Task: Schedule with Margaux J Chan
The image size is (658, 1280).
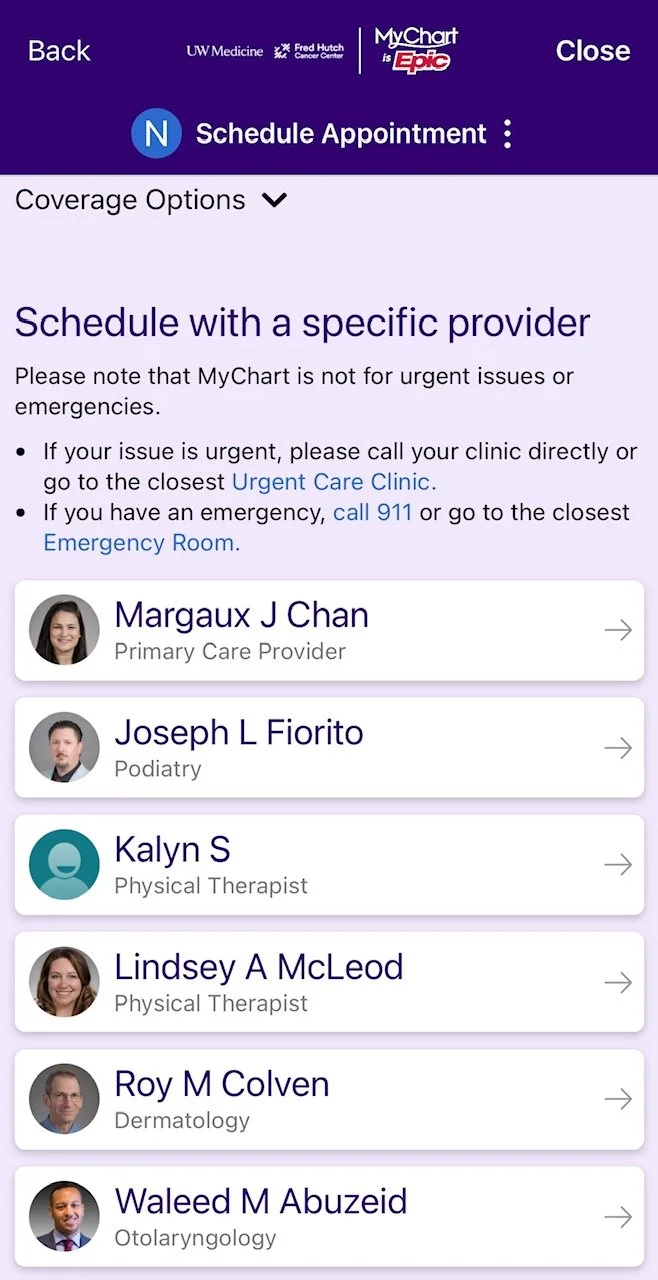Action: [x=329, y=631]
